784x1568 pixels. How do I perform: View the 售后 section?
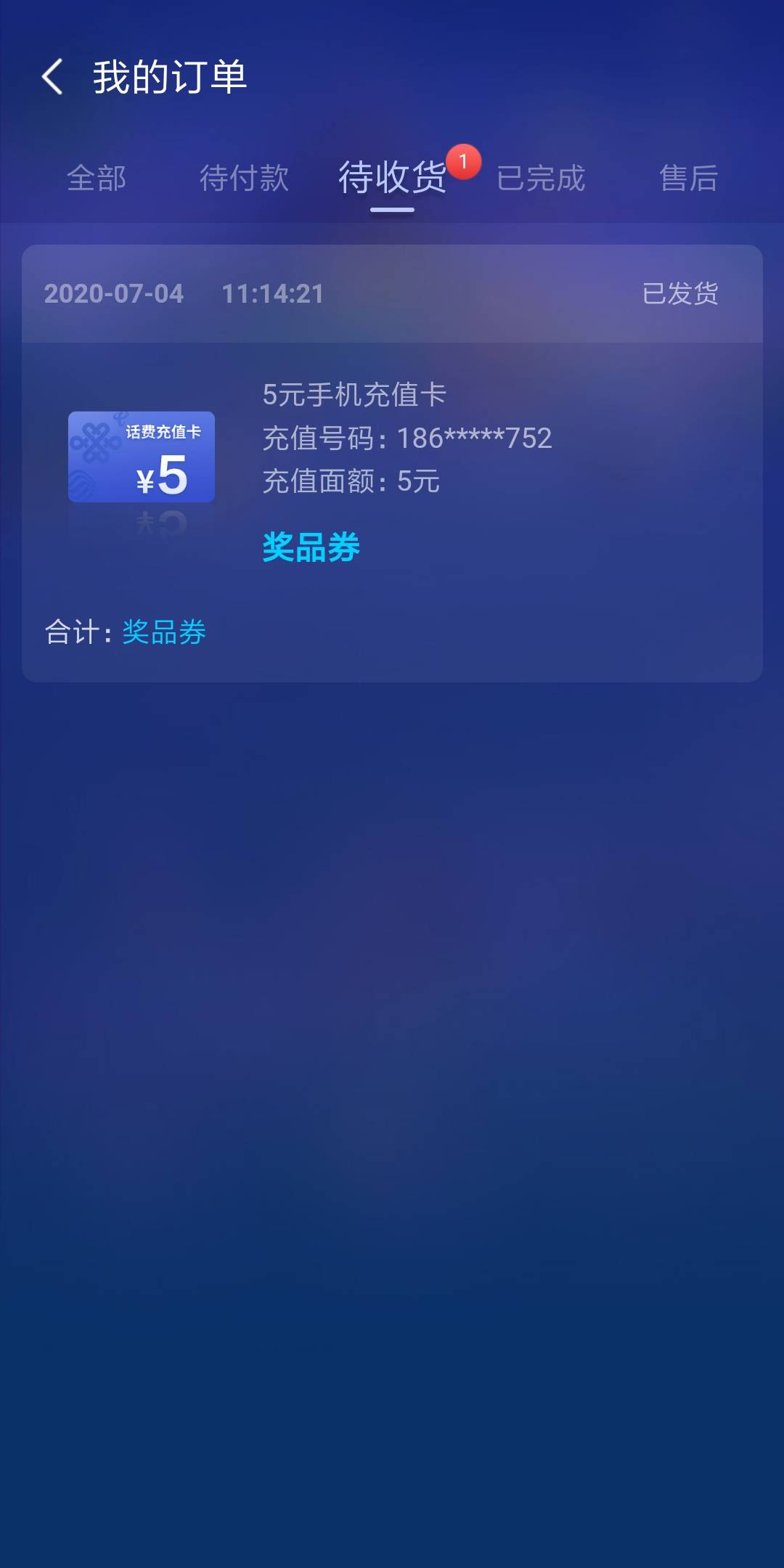pyautogui.click(x=687, y=179)
